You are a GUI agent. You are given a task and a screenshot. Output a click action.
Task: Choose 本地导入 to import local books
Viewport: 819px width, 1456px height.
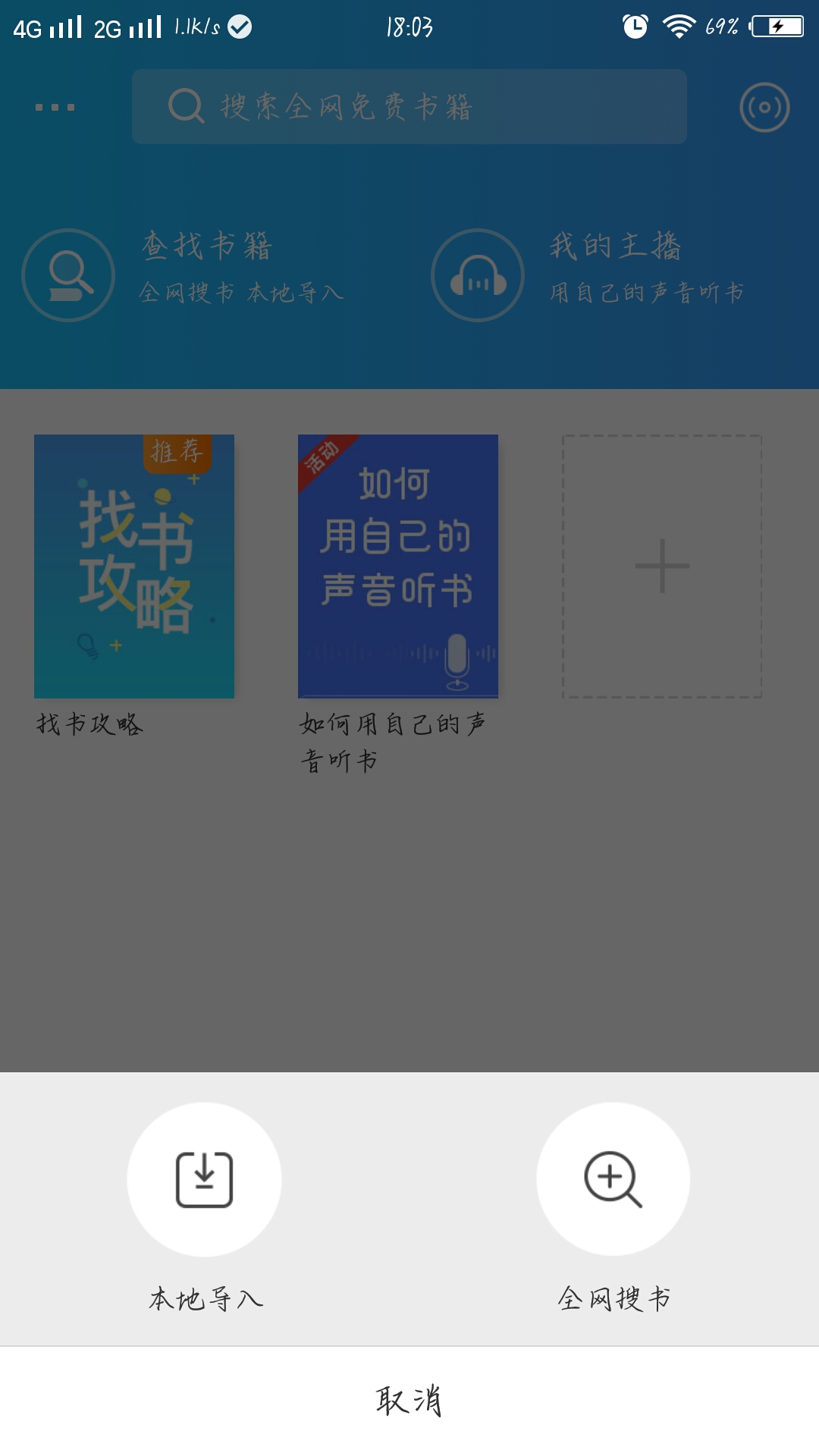[x=204, y=1180]
